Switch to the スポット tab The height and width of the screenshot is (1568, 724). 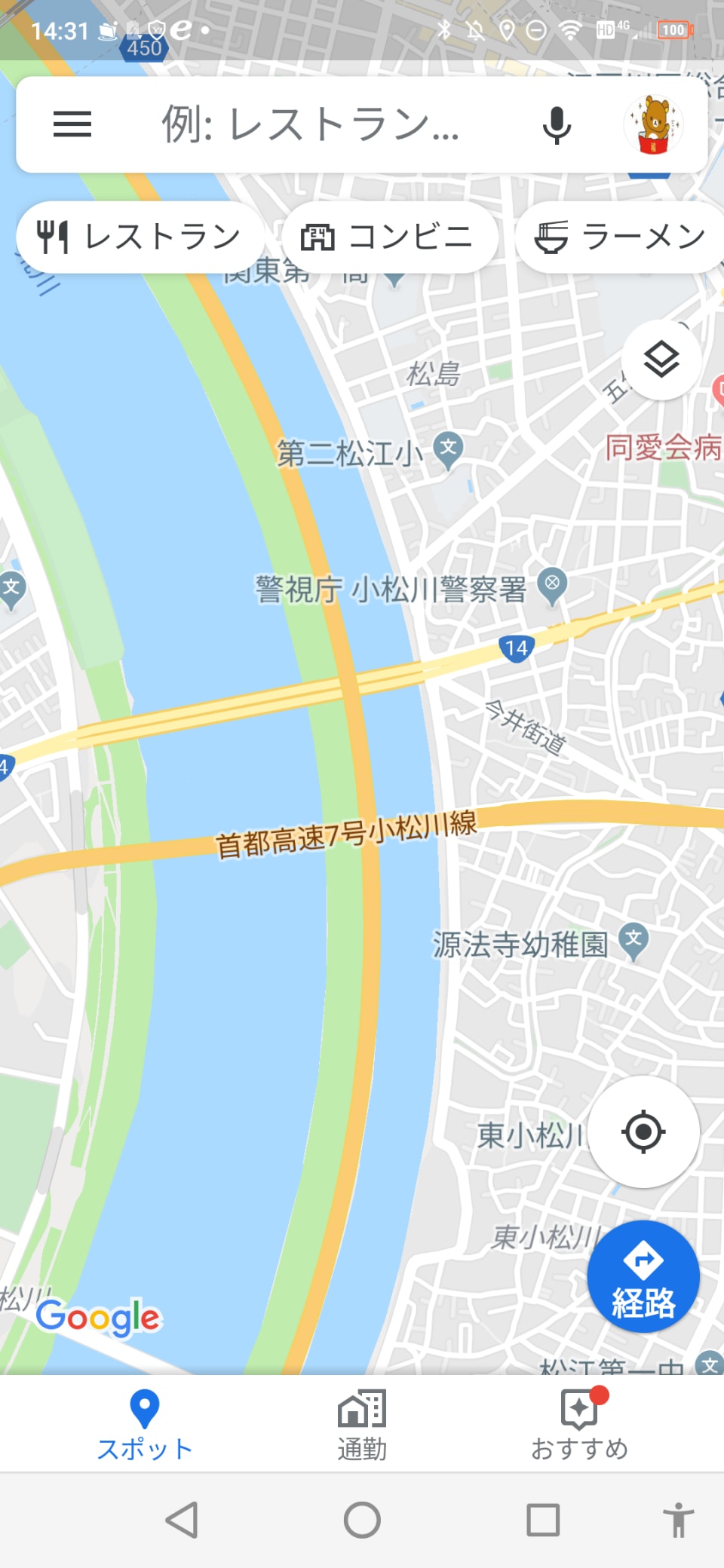pos(144,1425)
